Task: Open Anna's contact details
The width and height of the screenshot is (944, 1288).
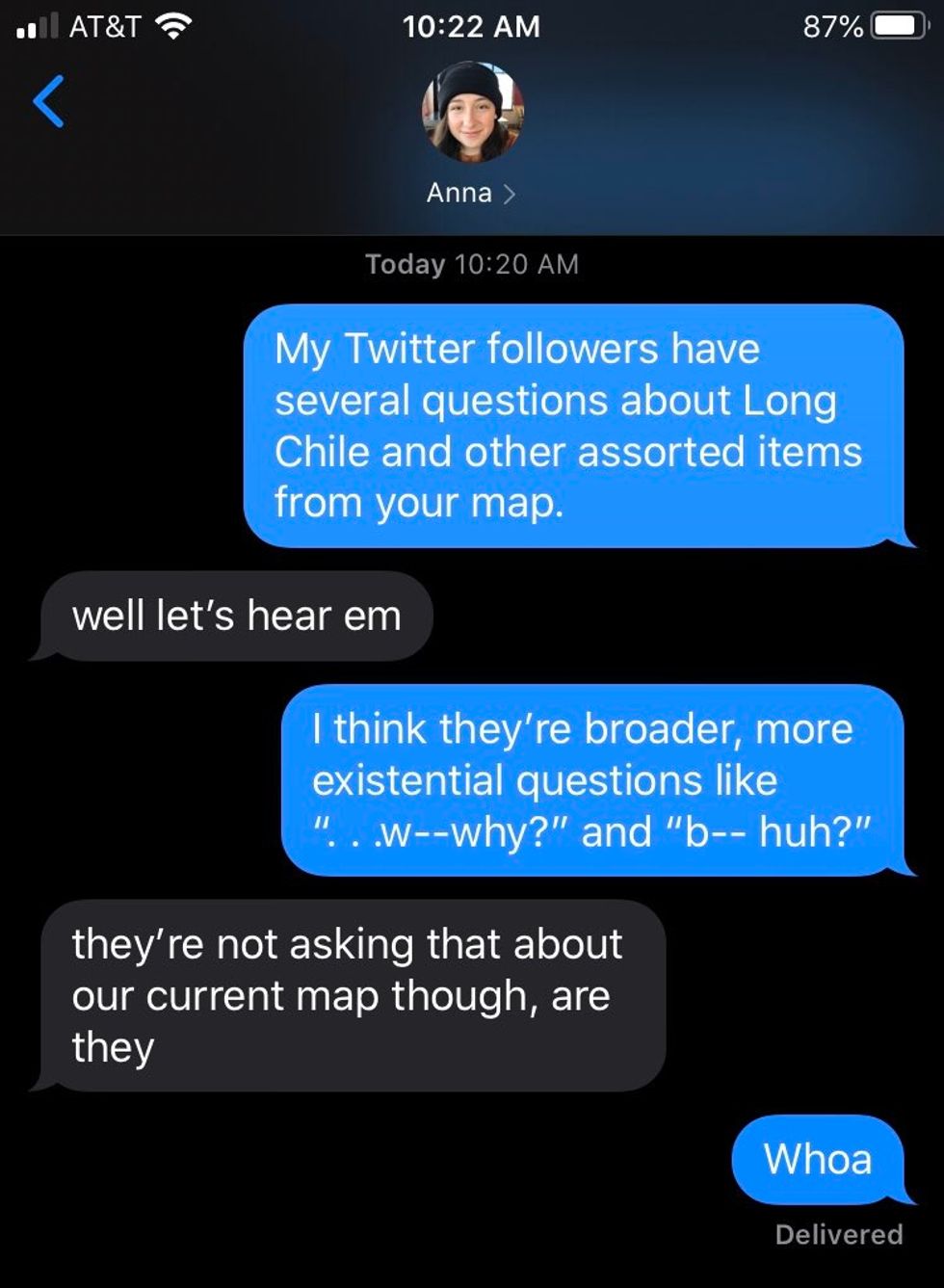Action: (x=471, y=192)
